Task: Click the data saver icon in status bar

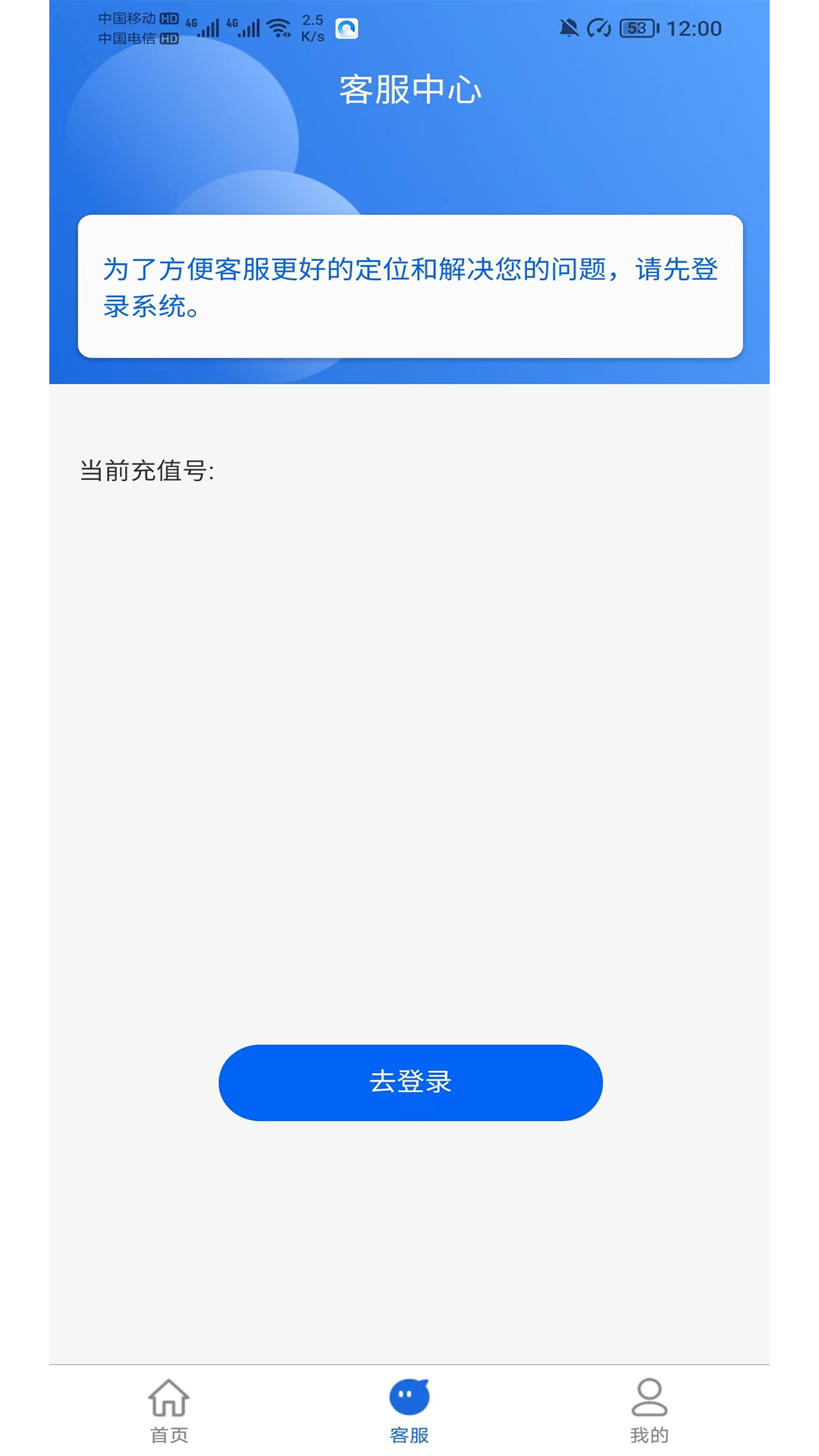Action: pyautogui.click(x=598, y=28)
